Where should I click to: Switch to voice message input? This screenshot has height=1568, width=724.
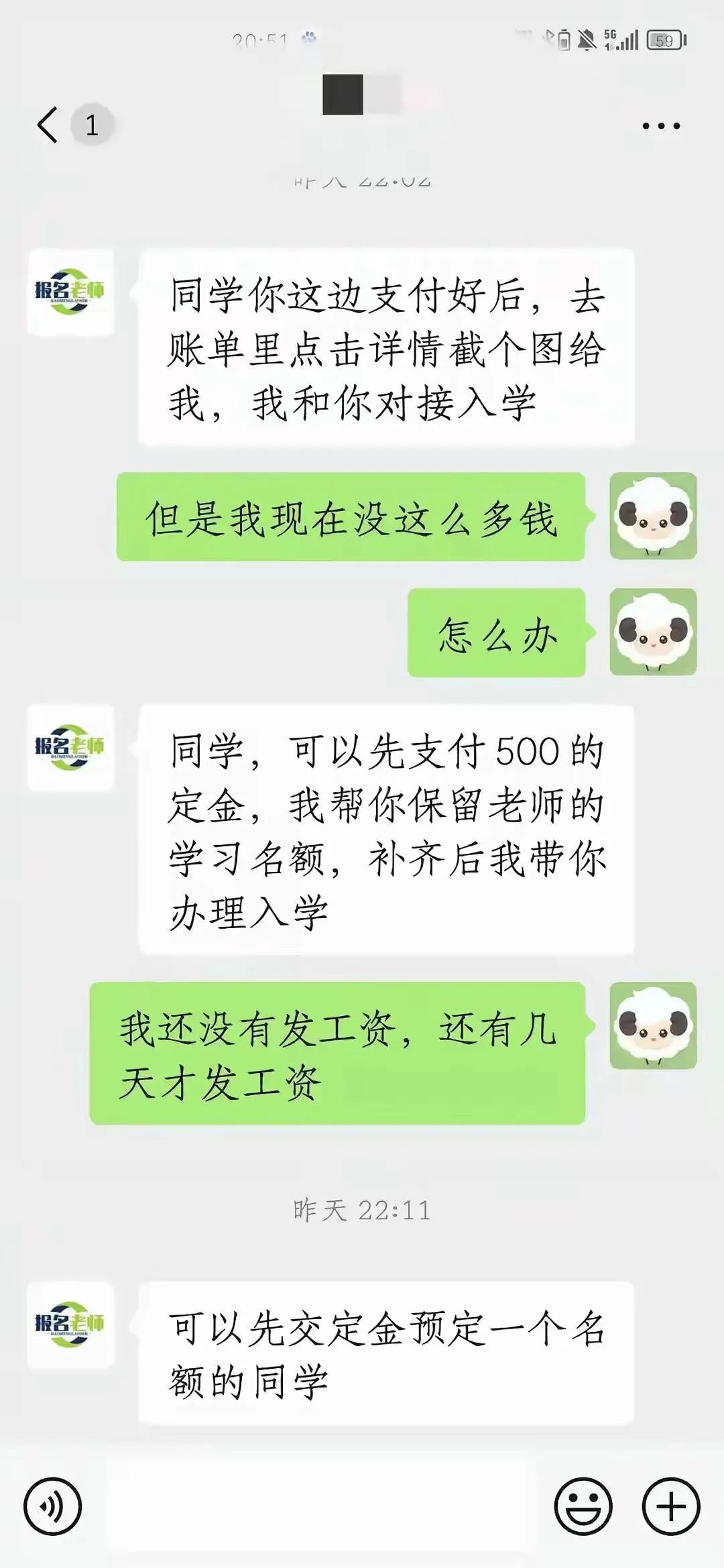(x=52, y=1506)
